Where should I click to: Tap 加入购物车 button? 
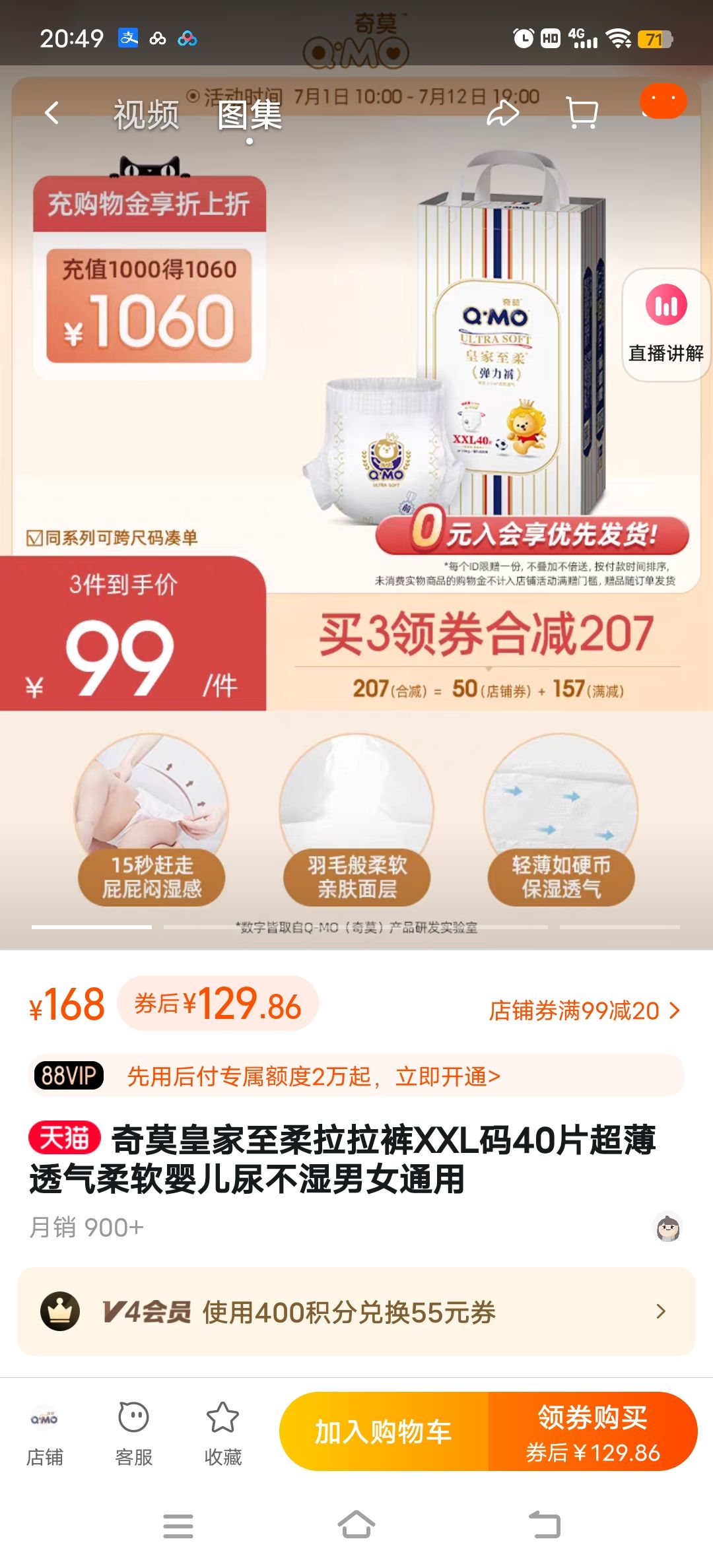[x=384, y=1431]
